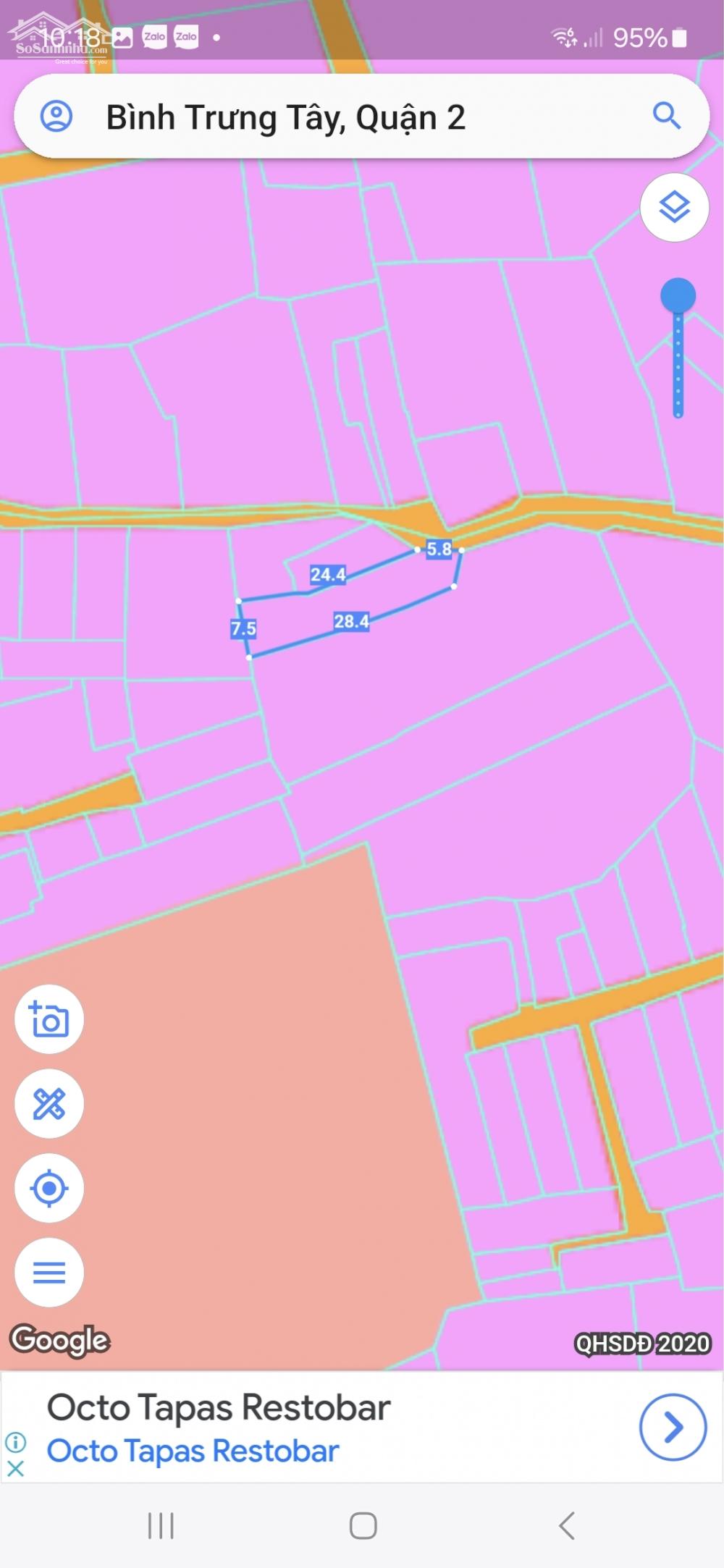Take a map snapshot with camera button
This screenshot has width=724, height=1568.
point(49,1019)
